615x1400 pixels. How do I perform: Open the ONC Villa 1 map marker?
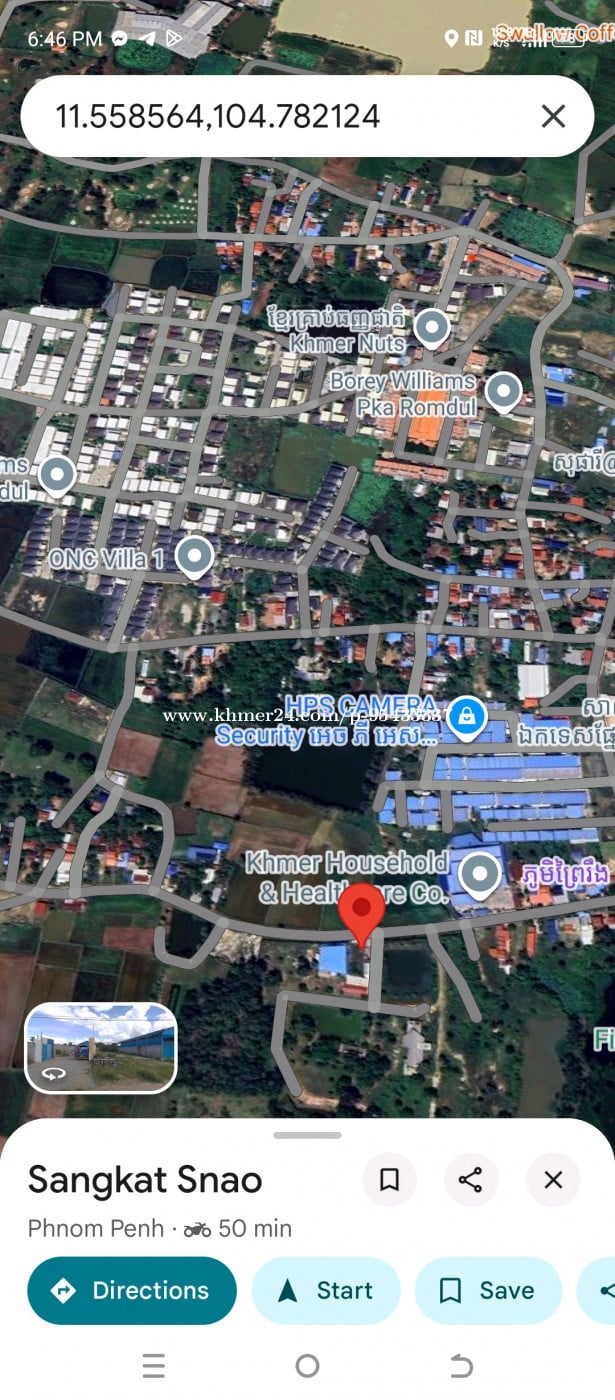point(194,555)
